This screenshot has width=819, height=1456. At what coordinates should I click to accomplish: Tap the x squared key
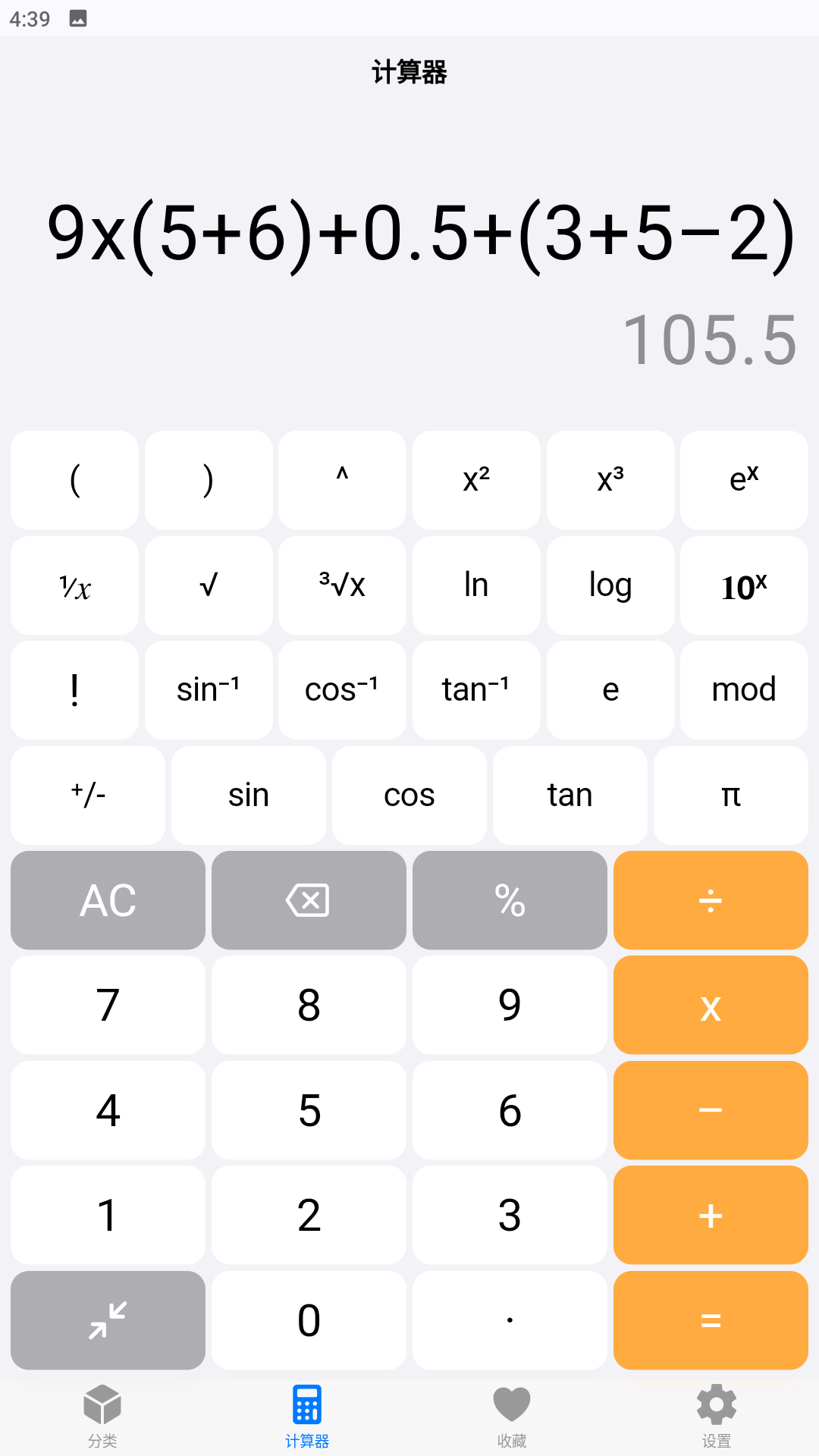(476, 480)
